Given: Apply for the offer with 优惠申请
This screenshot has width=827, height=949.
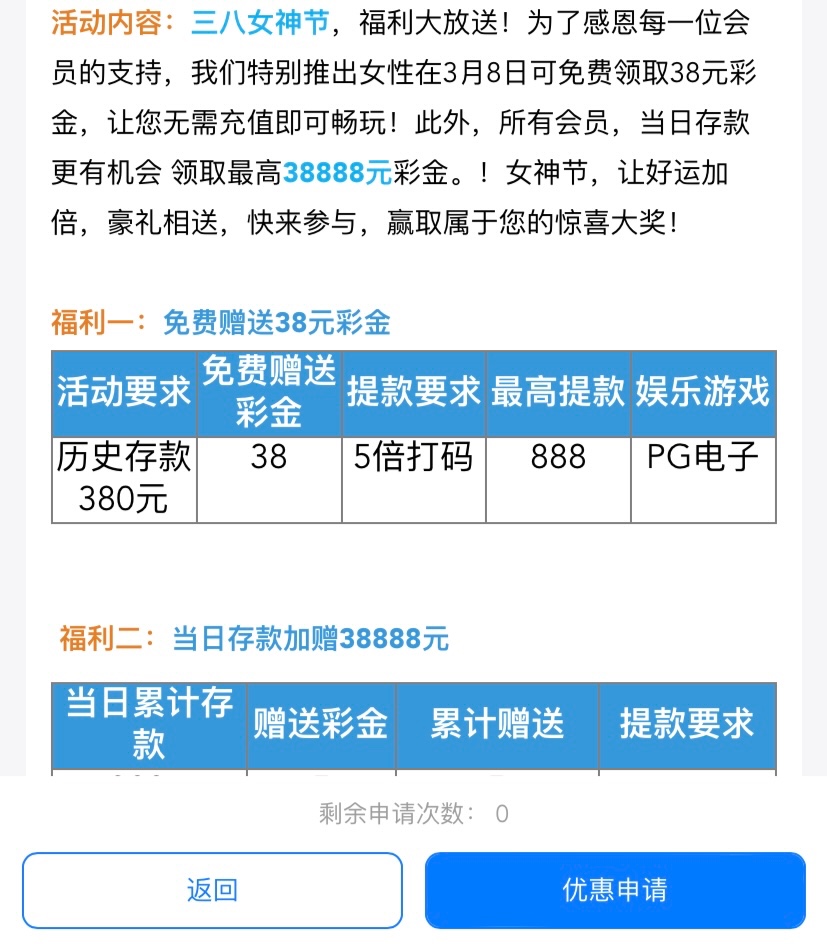Looking at the screenshot, I should pos(615,890).
